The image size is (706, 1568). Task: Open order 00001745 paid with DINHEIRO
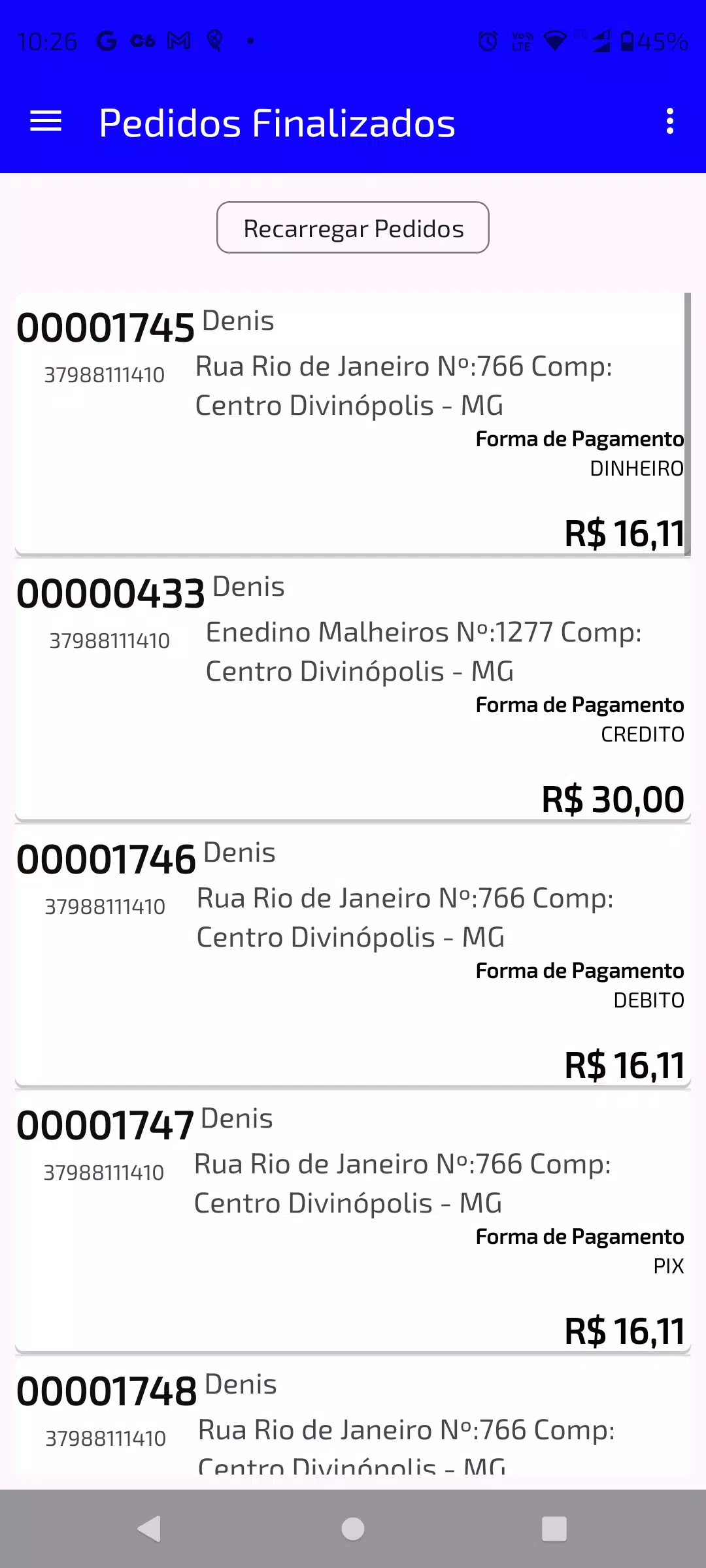click(x=353, y=424)
